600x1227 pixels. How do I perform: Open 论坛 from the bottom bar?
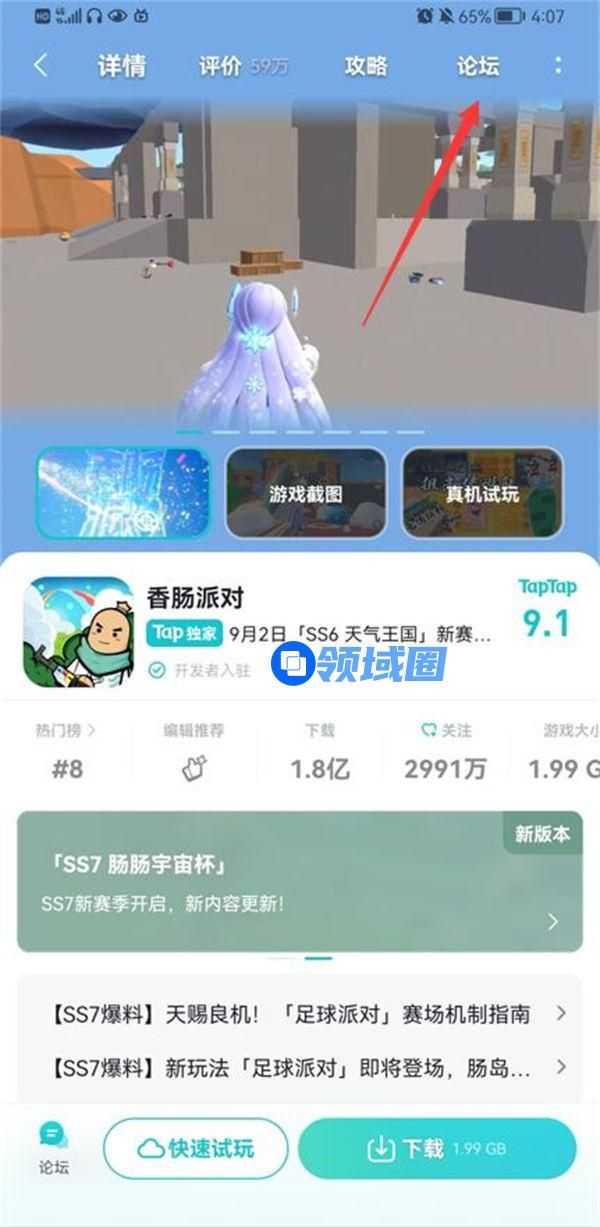coord(54,1147)
